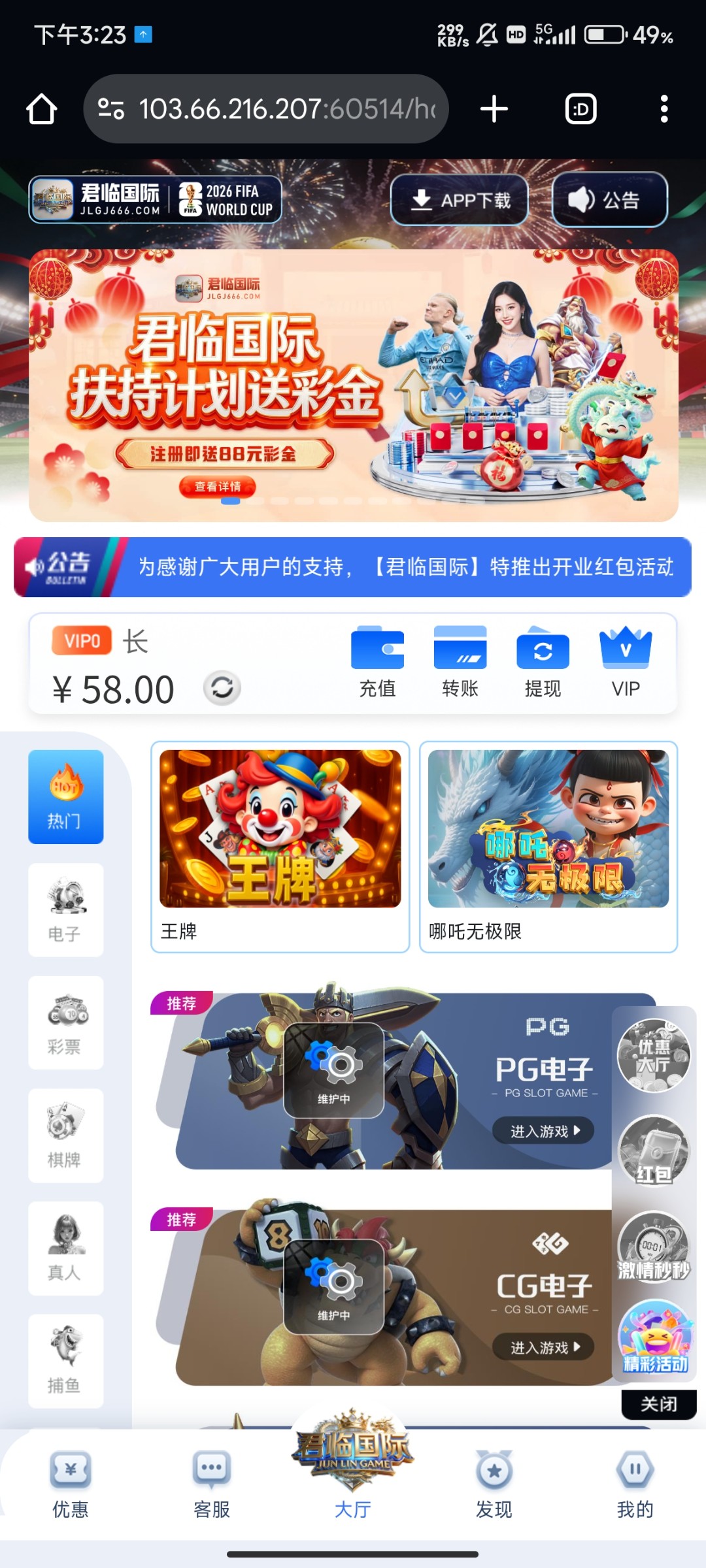Select the 电子 category
The image size is (706, 1568).
[65, 909]
